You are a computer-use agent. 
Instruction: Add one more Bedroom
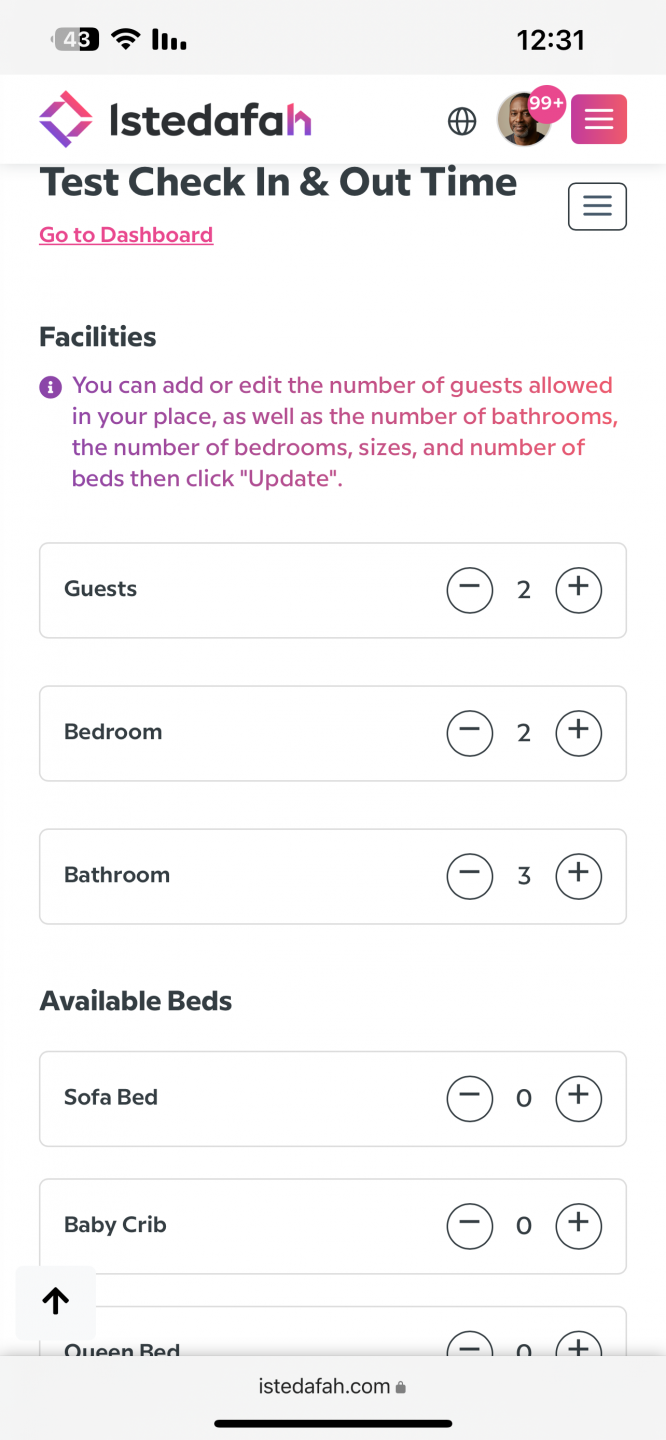point(578,732)
